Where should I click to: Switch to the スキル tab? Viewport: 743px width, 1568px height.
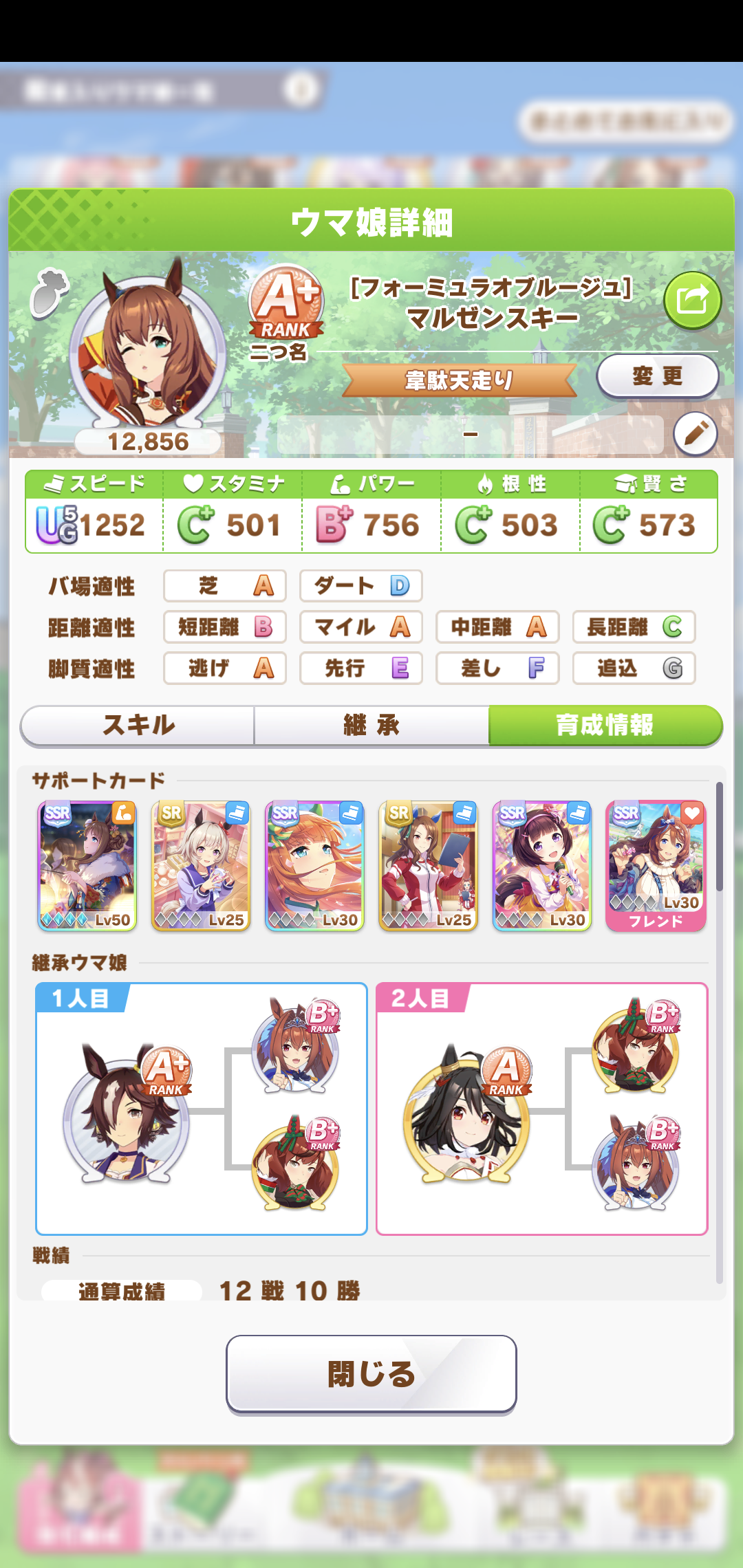click(x=138, y=725)
